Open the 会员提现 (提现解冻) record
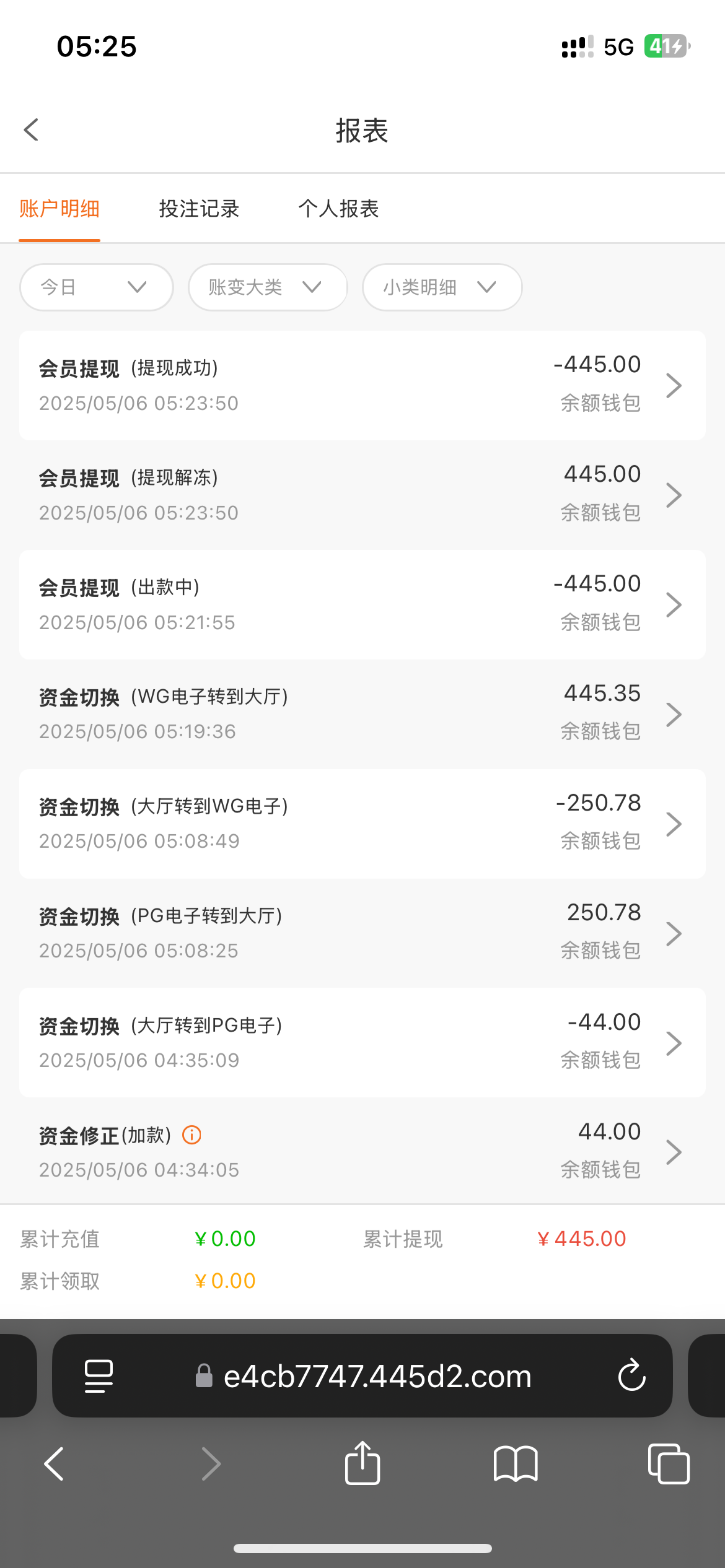The height and width of the screenshot is (1568, 725). 362,495
